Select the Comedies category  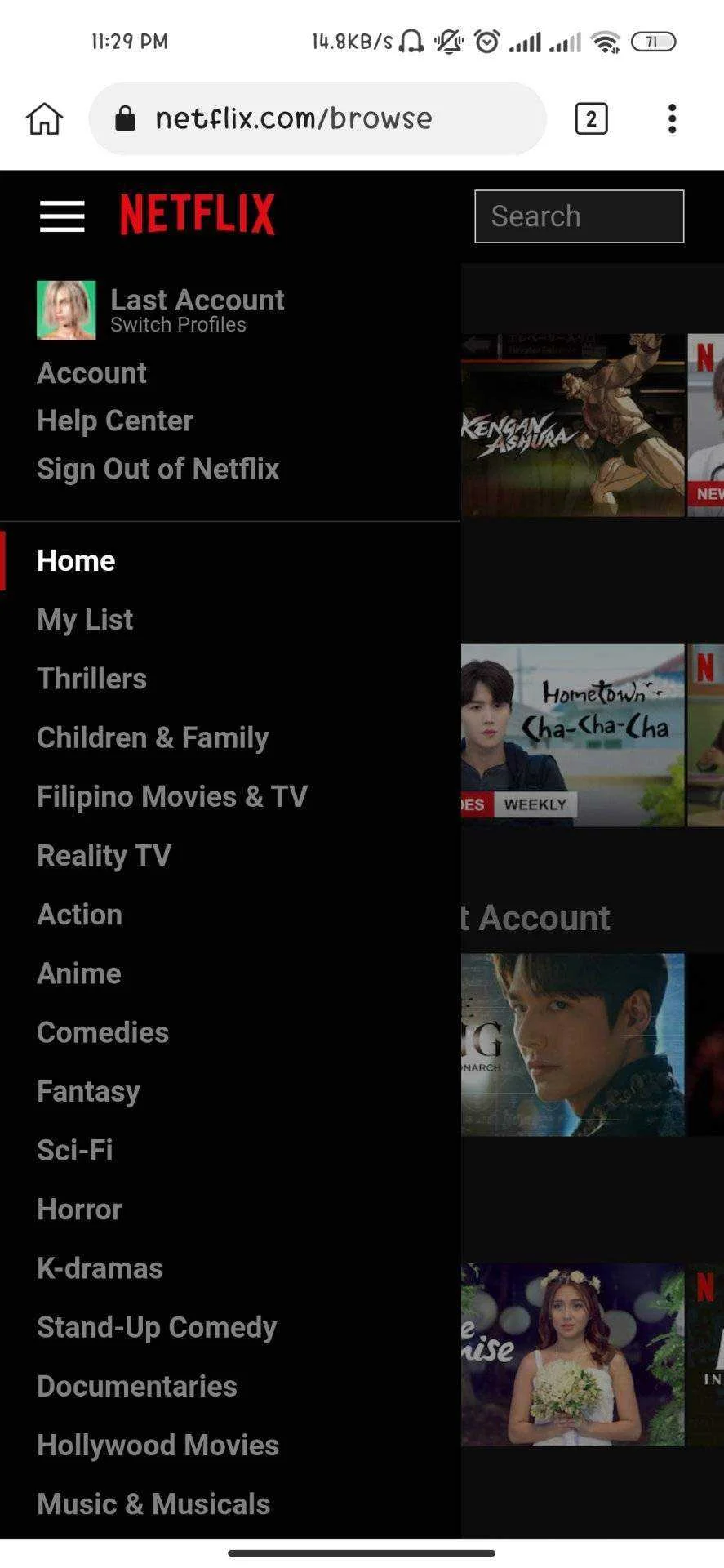pos(103,1032)
